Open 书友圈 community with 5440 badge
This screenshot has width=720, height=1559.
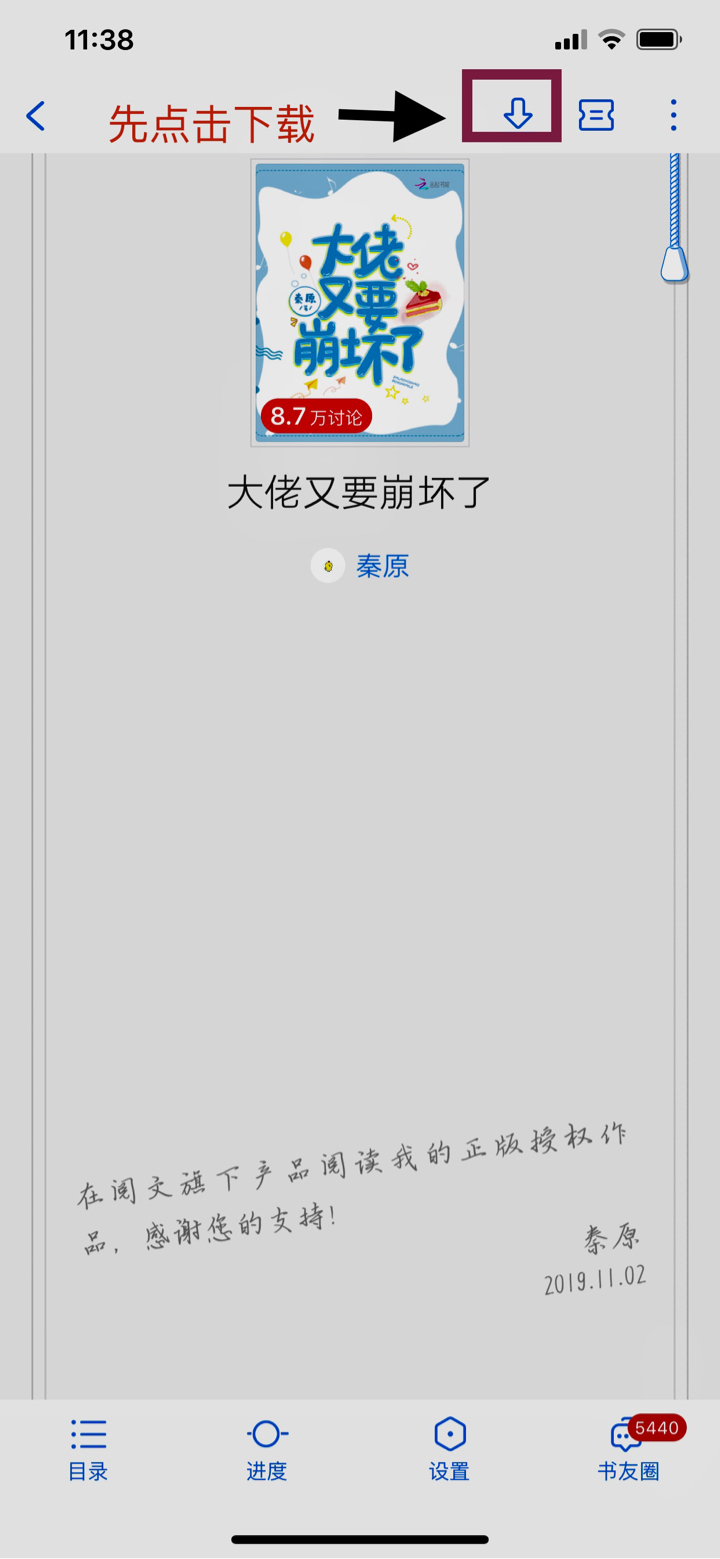(x=630, y=1450)
